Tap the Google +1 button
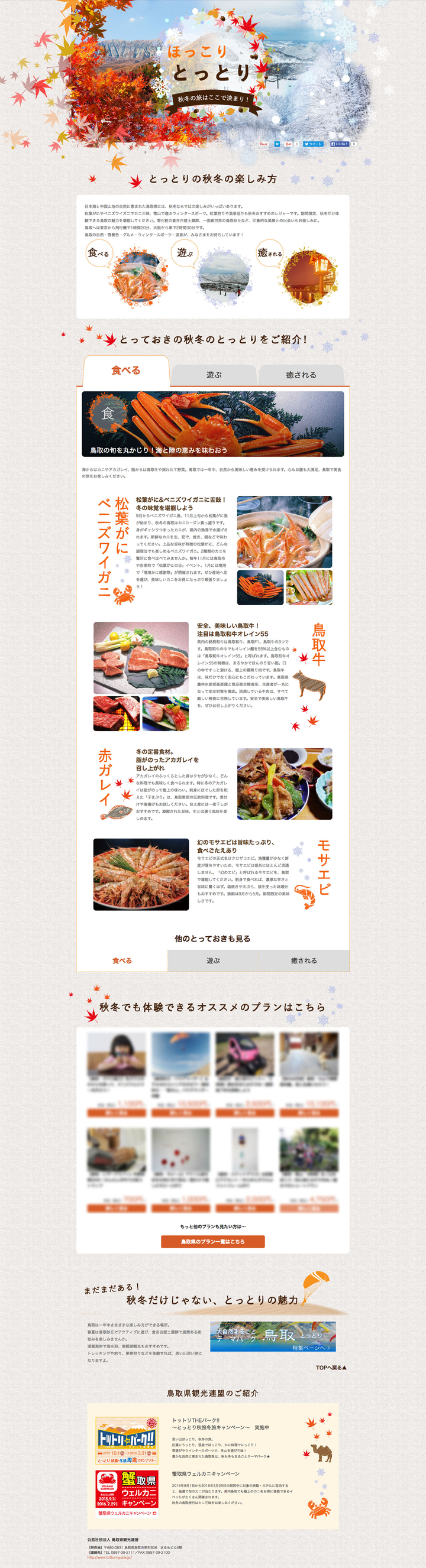426x1568 pixels. click(289, 144)
